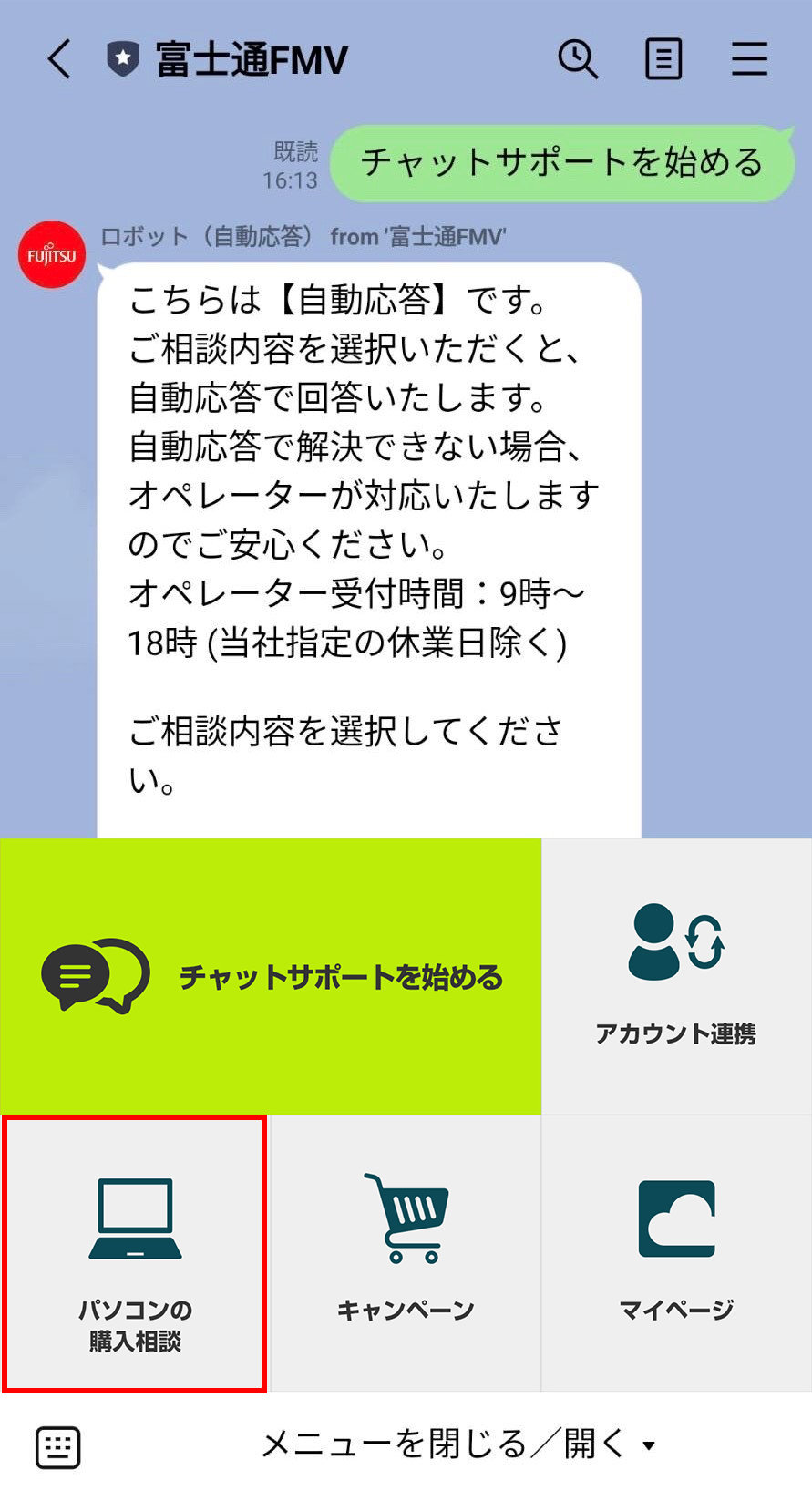The image size is (812, 1501).
Task: Open the キャンペーン tile
Action: pyautogui.click(x=406, y=1254)
